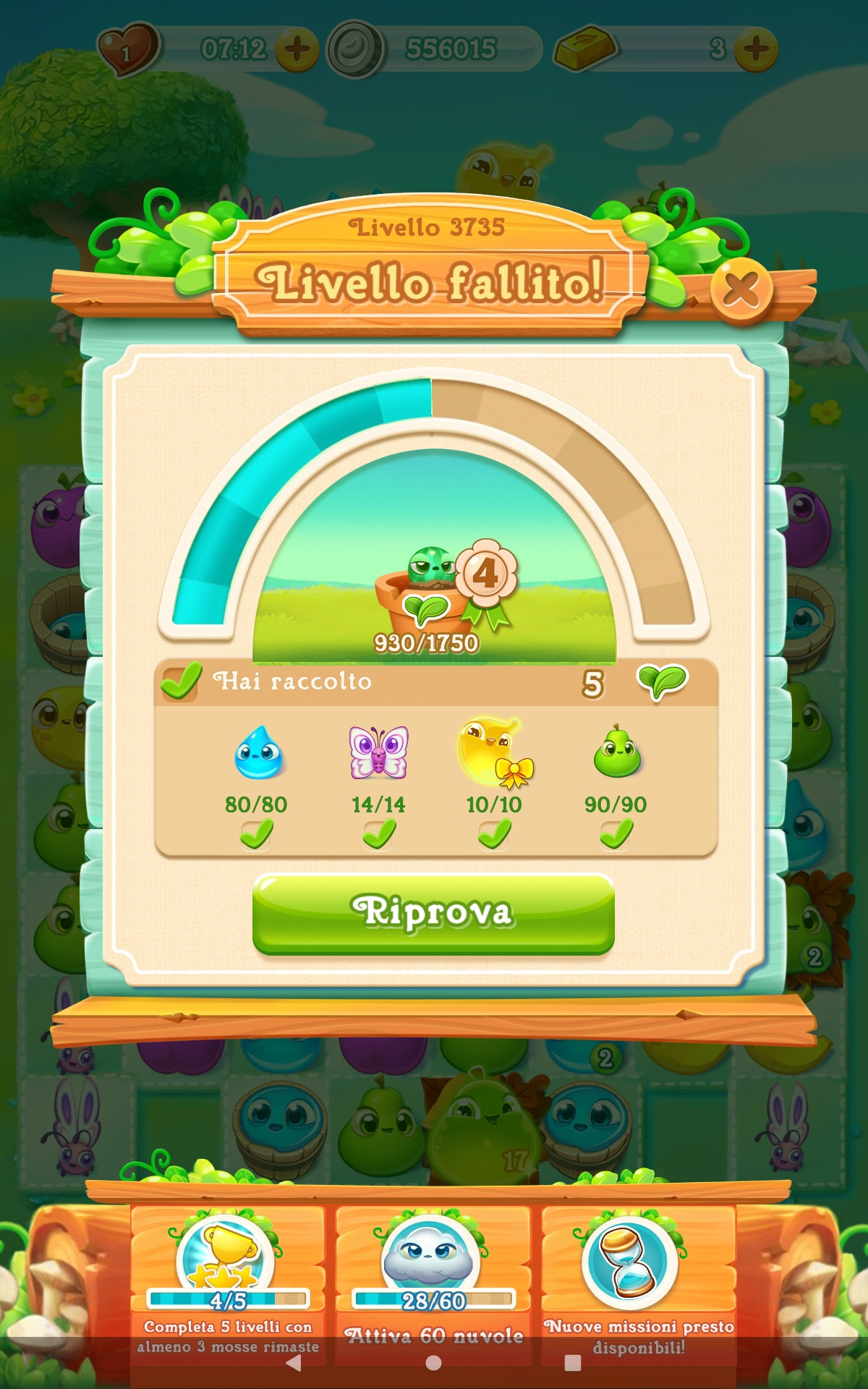Go back using the system back button
This screenshot has height=1389, width=868.
click(x=294, y=1363)
